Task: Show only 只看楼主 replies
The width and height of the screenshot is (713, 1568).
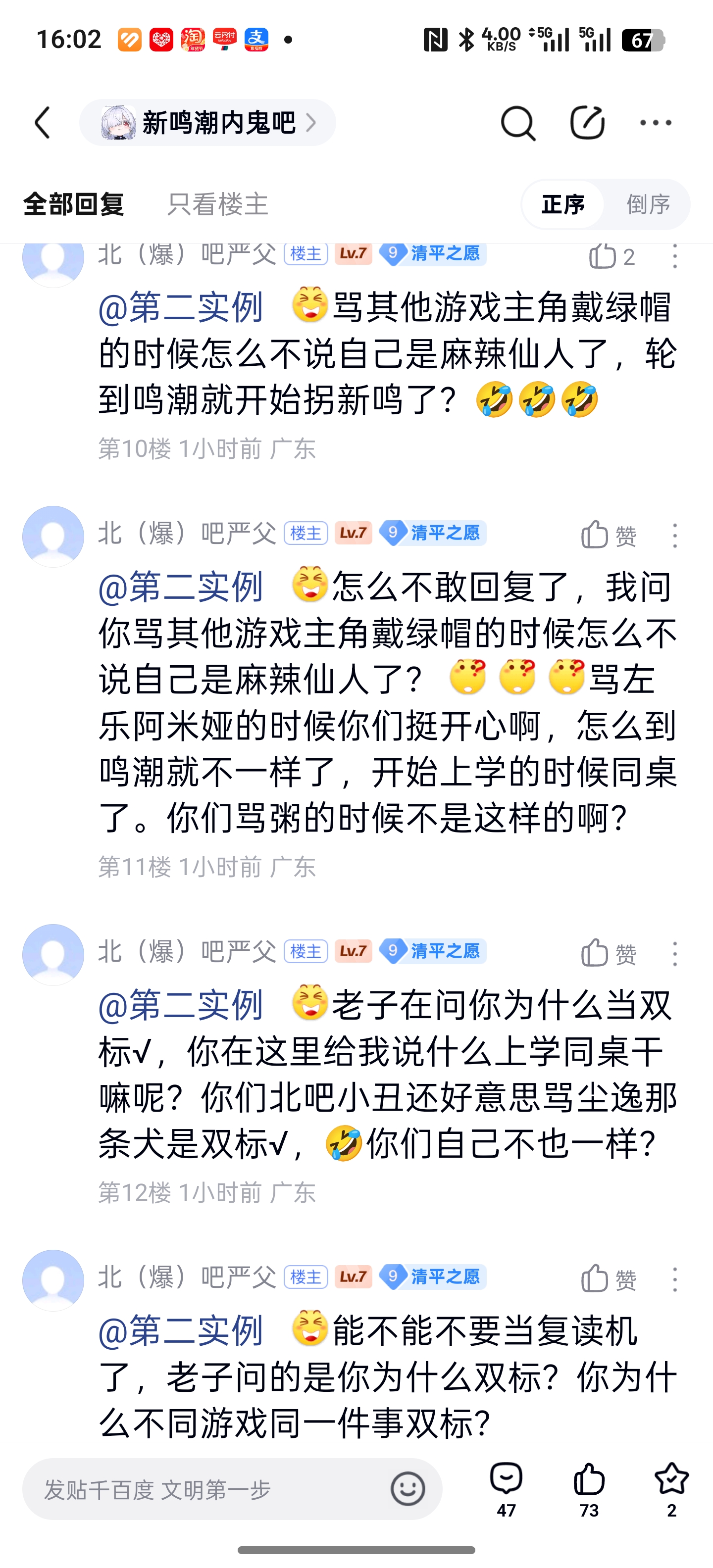Action: tap(217, 204)
